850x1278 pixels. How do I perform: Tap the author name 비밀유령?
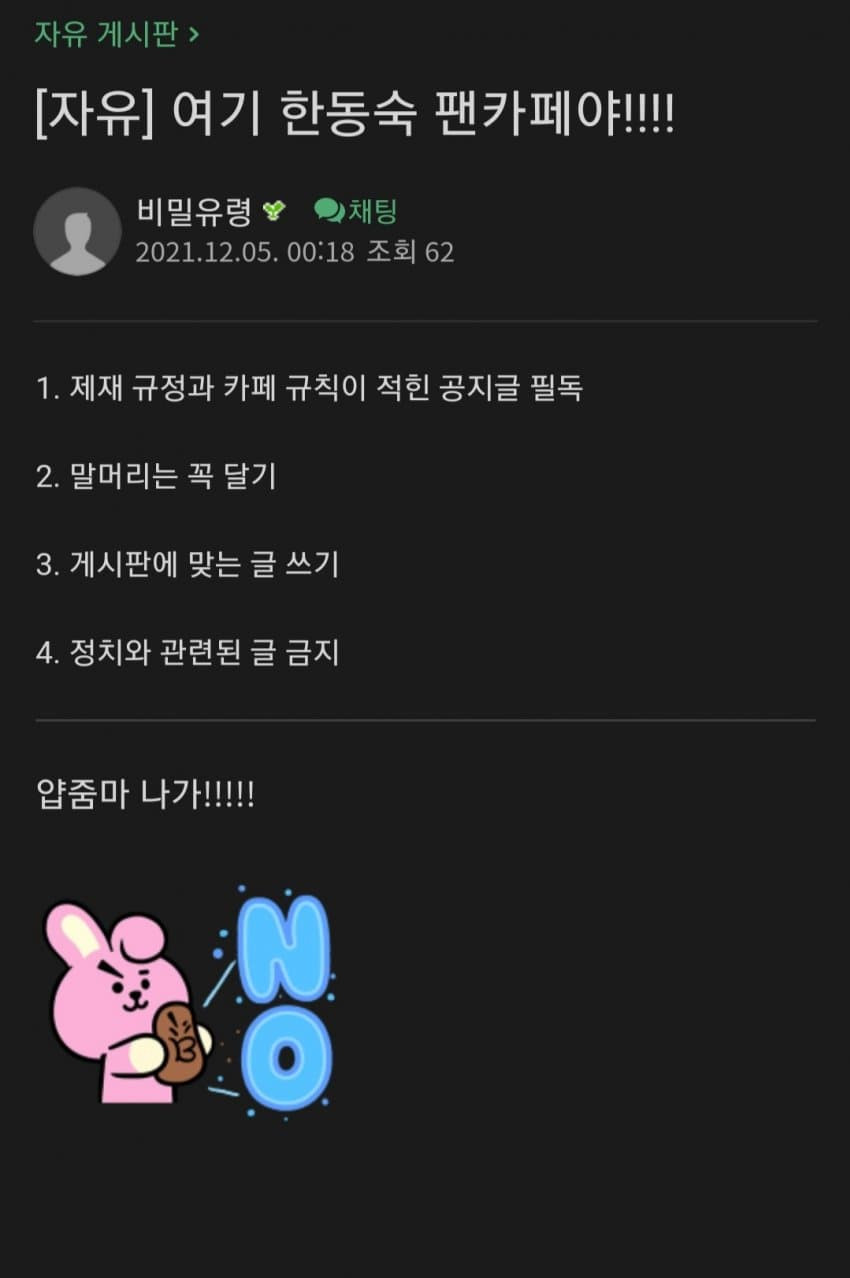coord(193,210)
